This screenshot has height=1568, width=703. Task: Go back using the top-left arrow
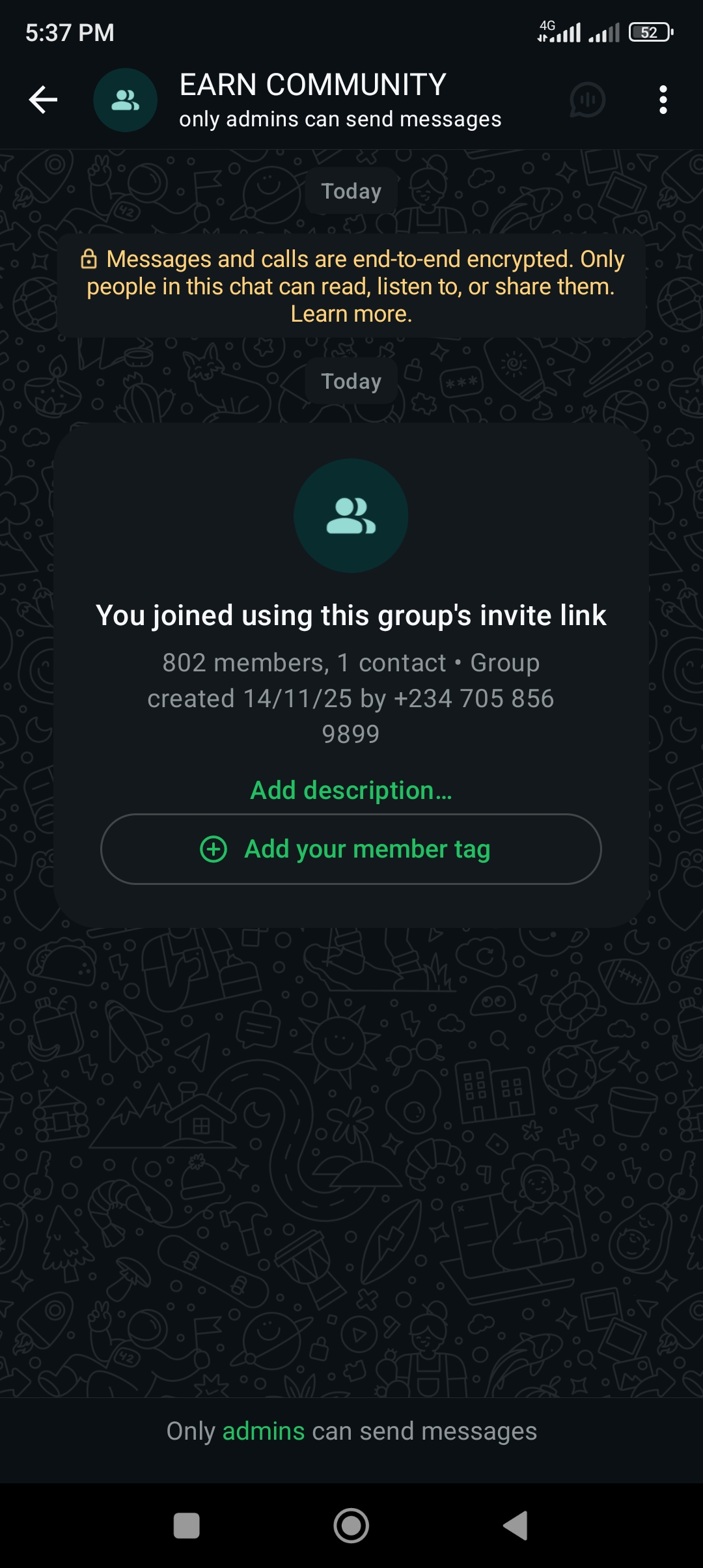click(x=44, y=100)
